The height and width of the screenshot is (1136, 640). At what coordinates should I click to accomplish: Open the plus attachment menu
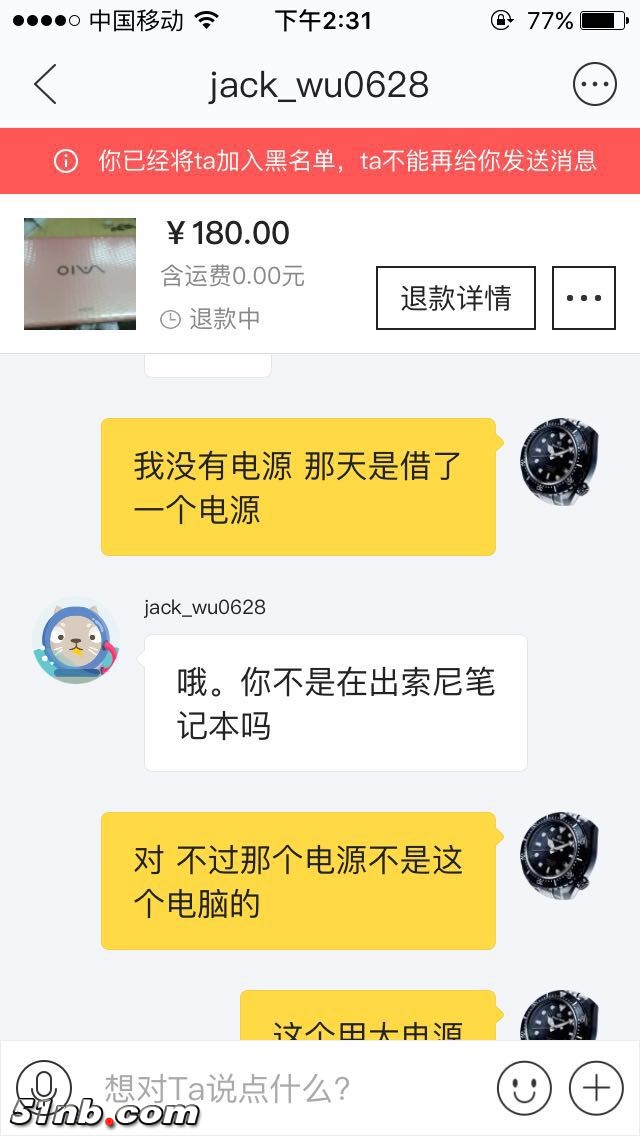(596, 1087)
